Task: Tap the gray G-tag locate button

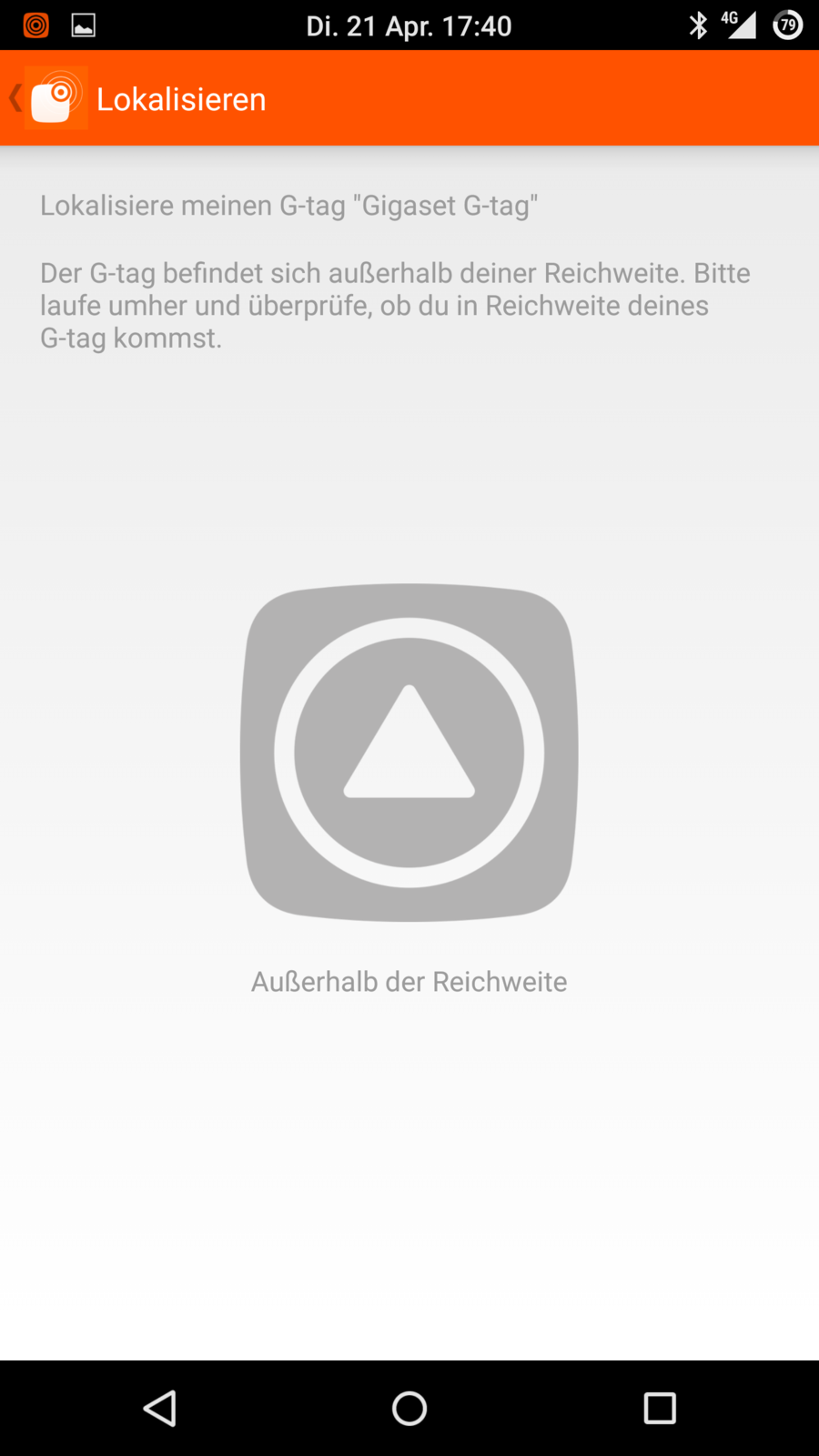Action: click(x=409, y=753)
